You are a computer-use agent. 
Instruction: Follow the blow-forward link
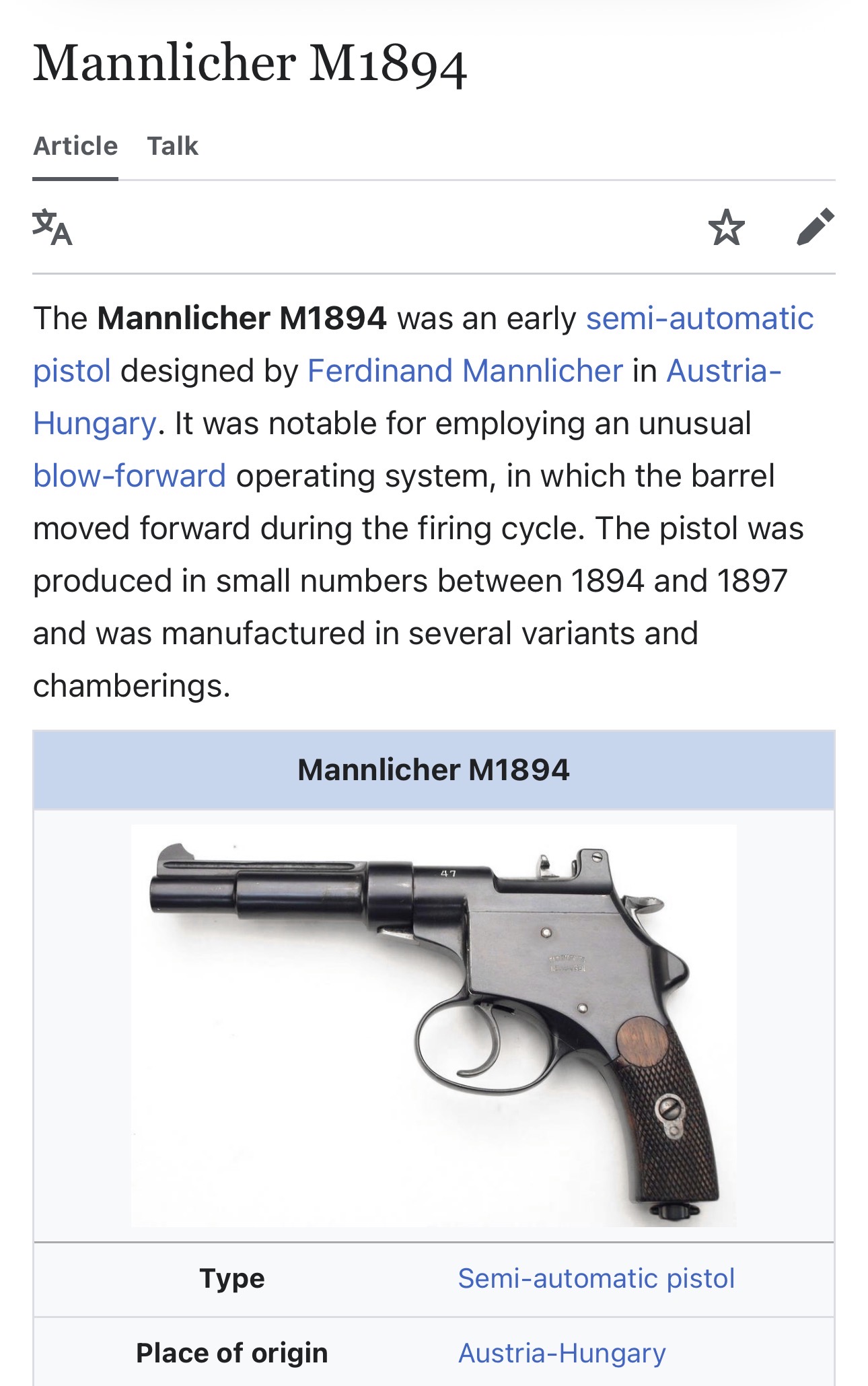click(130, 476)
